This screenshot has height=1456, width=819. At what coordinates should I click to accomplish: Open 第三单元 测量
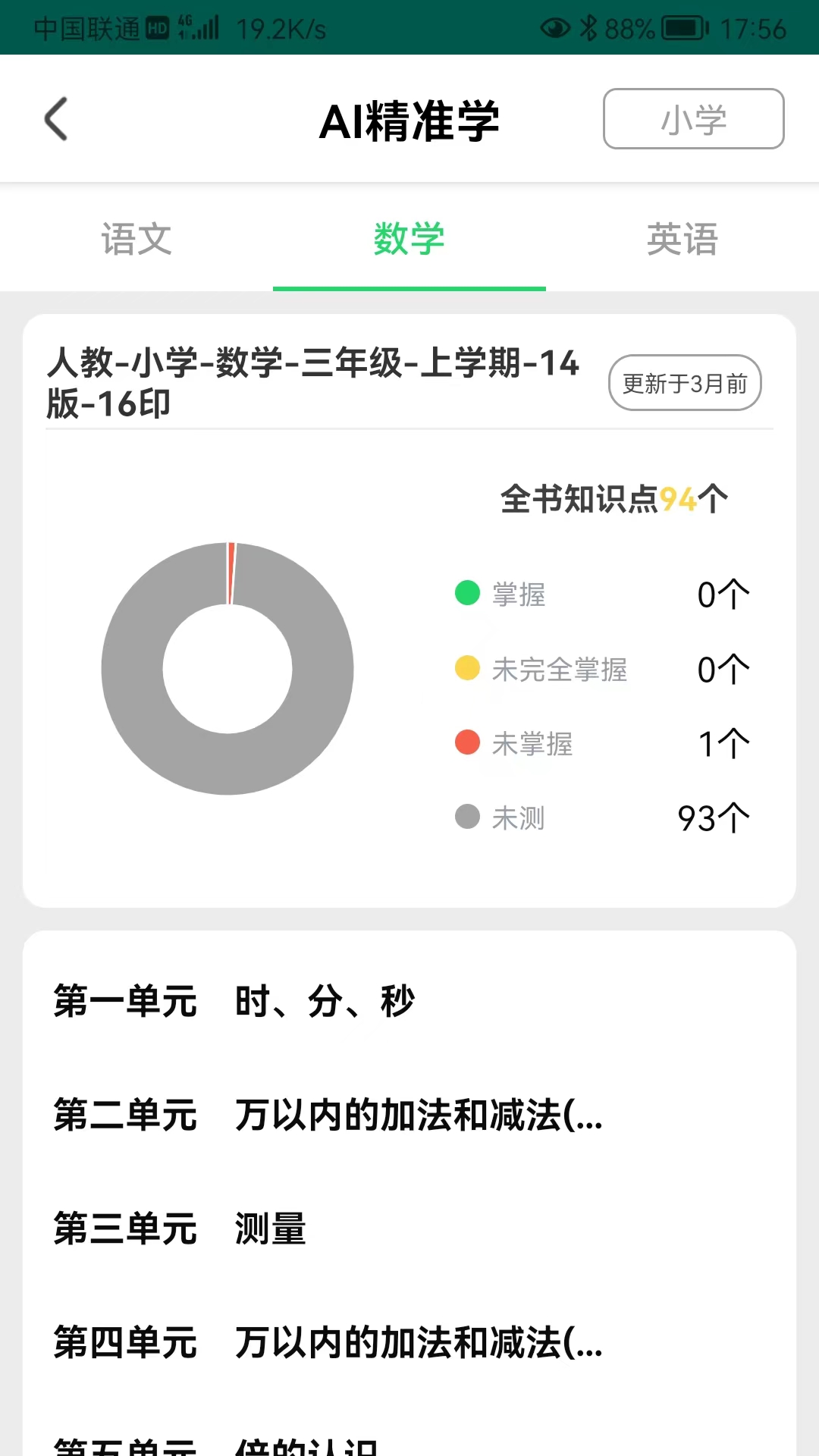(179, 1230)
